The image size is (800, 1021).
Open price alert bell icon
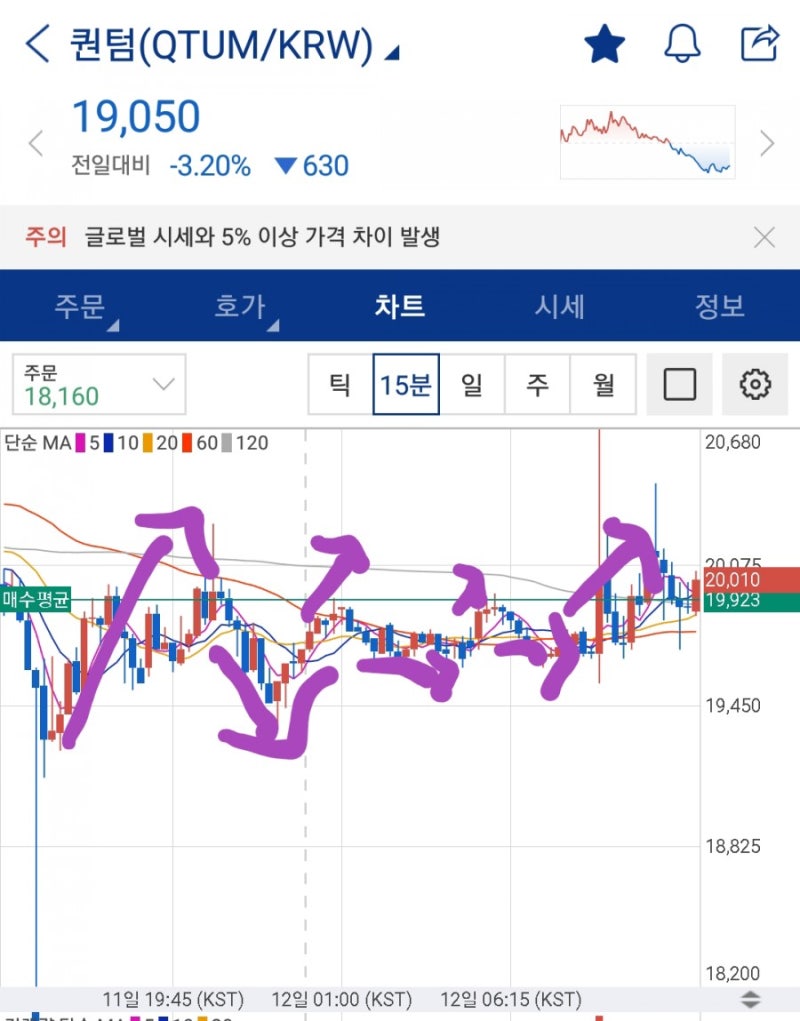coord(683,42)
